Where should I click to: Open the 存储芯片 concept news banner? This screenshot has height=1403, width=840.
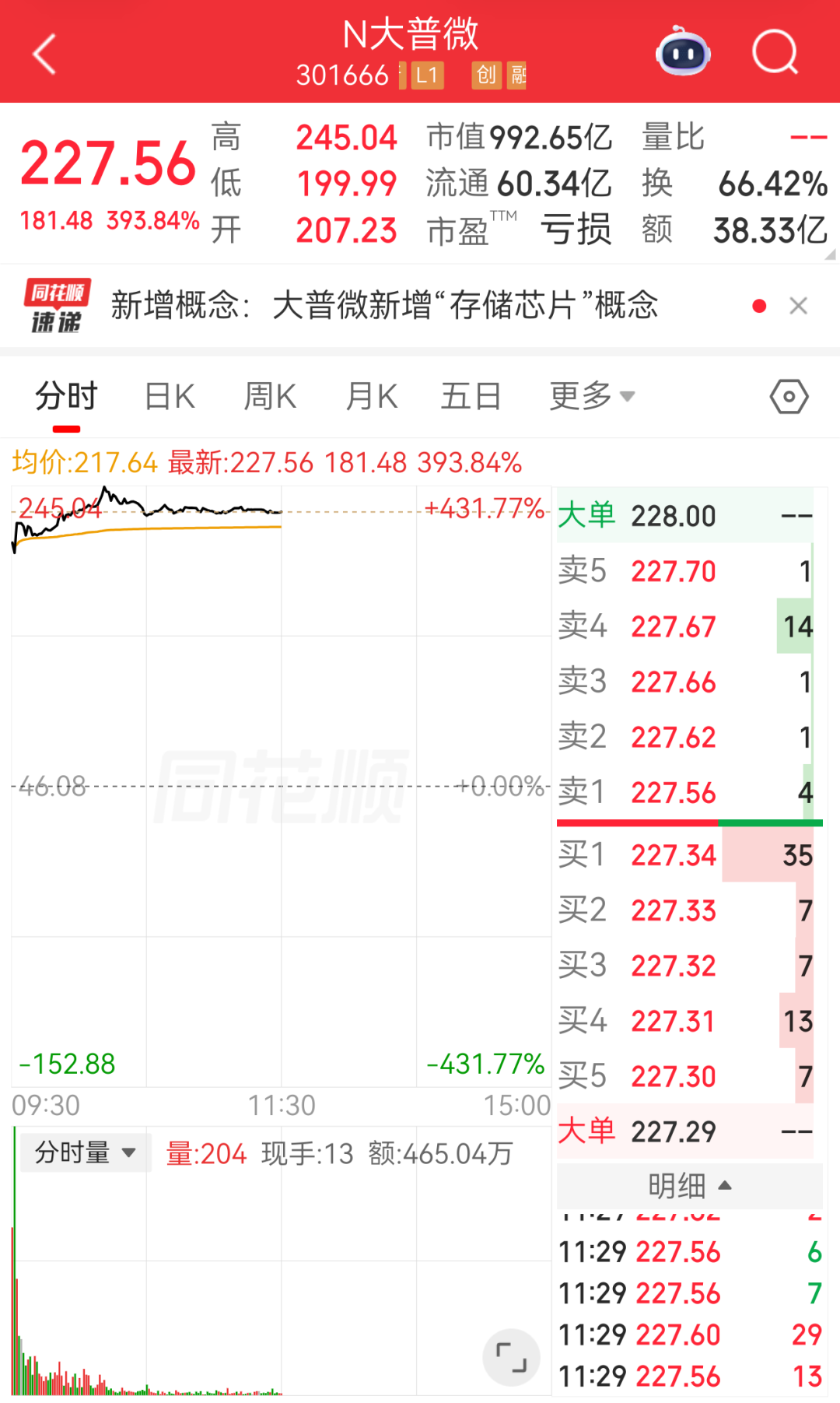pos(385,305)
